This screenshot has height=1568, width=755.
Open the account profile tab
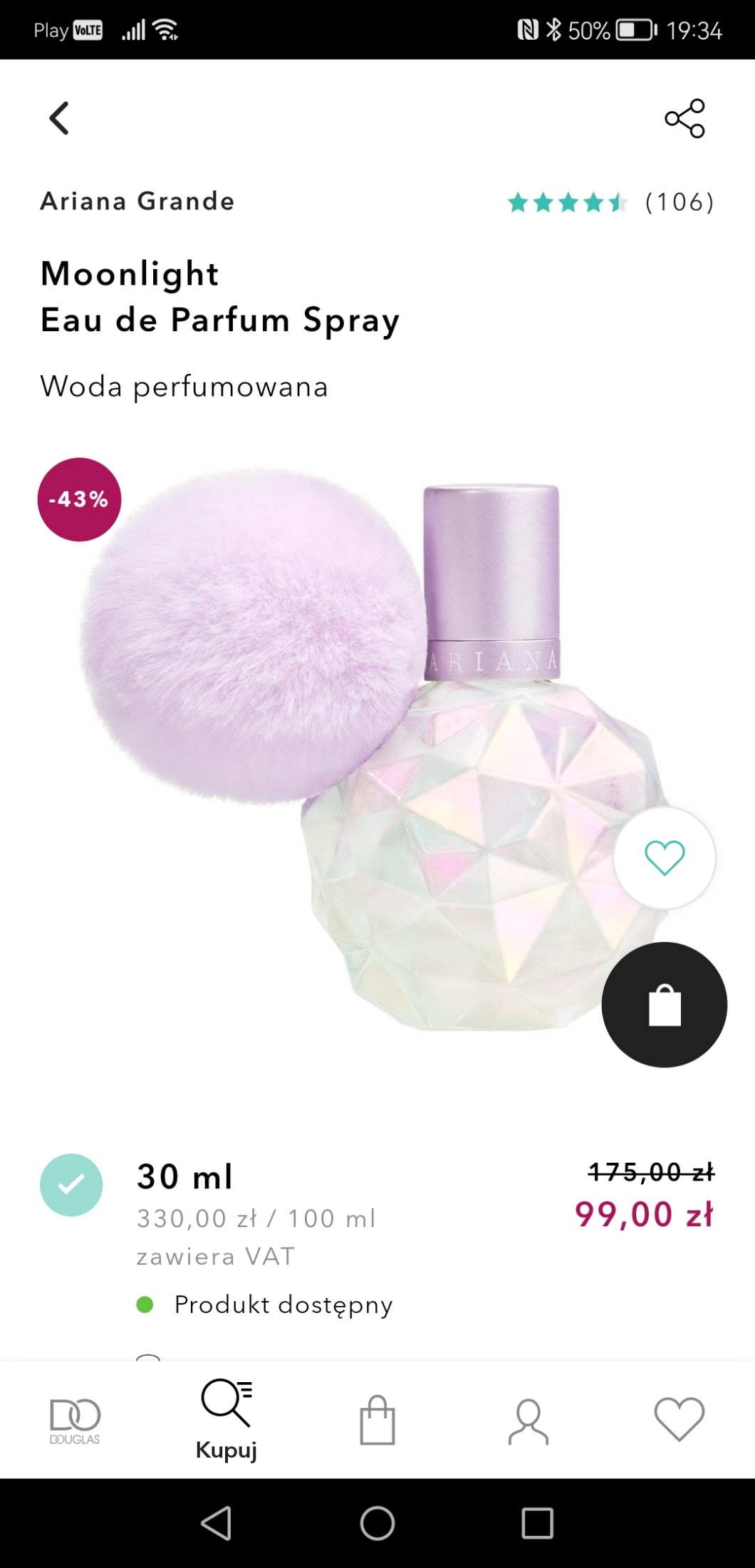528,1421
